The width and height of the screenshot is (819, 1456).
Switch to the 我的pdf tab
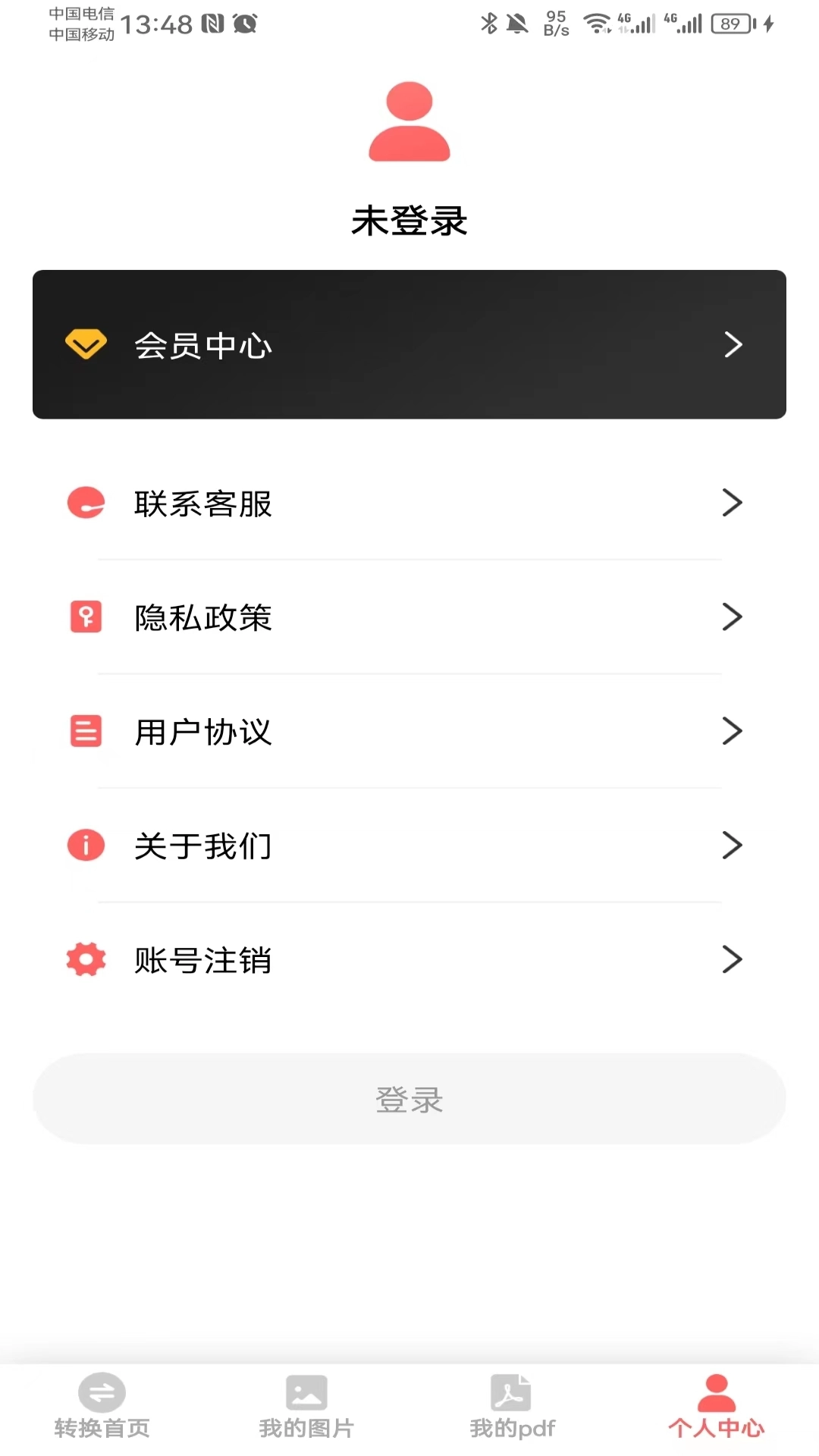tap(512, 1410)
